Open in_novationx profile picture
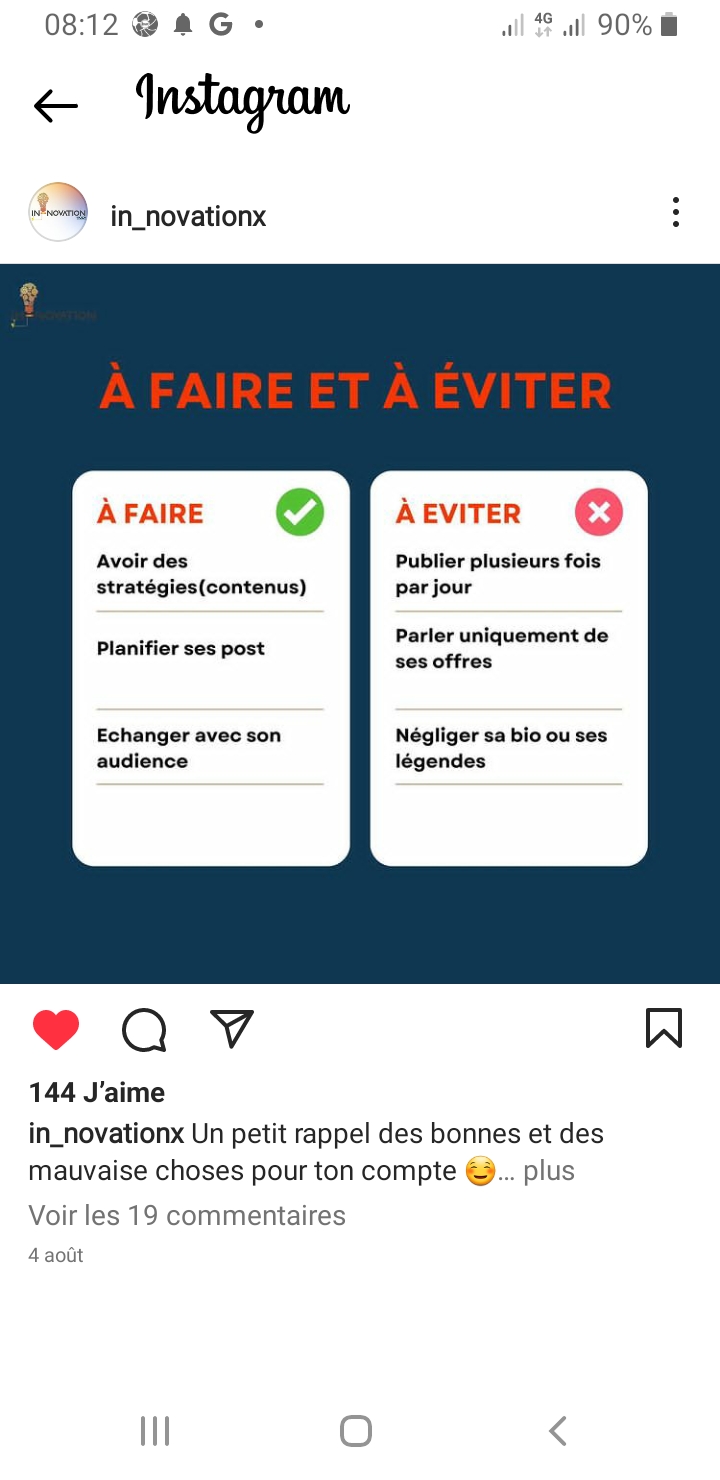 tap(58, 212)
